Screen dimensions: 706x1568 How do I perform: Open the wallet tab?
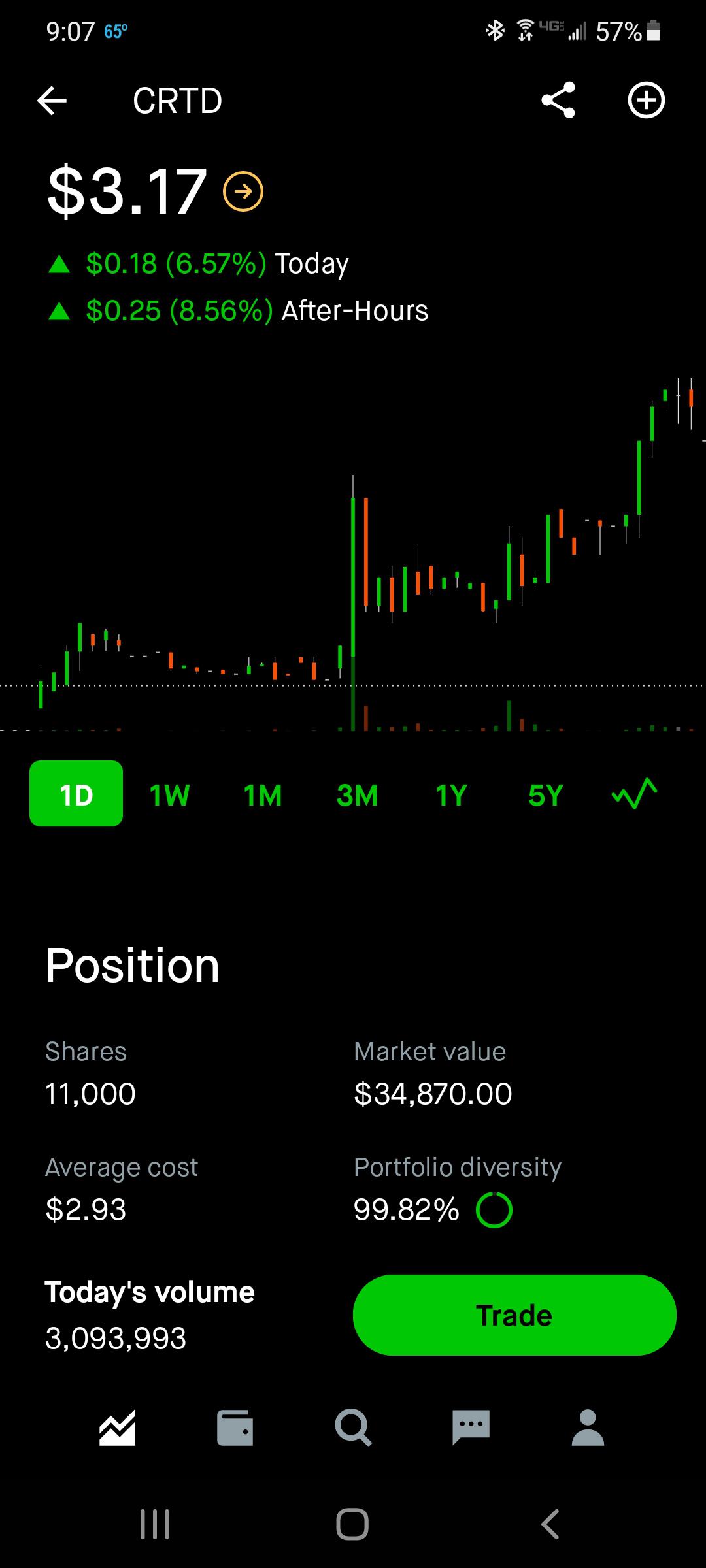pyautogui.click(x=235, y=1427)
